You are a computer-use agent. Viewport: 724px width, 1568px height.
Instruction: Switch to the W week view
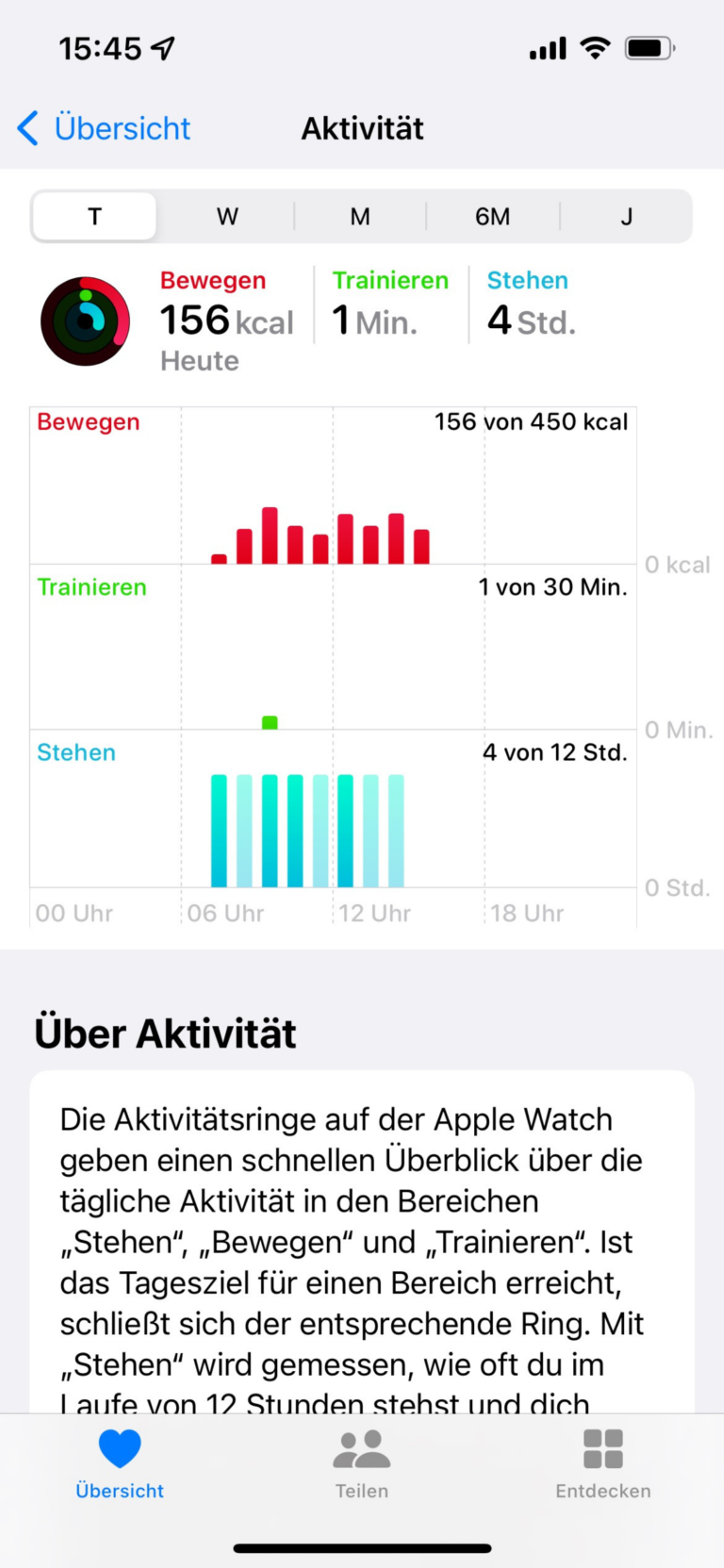pyautogui.click(x=227, y=217)
